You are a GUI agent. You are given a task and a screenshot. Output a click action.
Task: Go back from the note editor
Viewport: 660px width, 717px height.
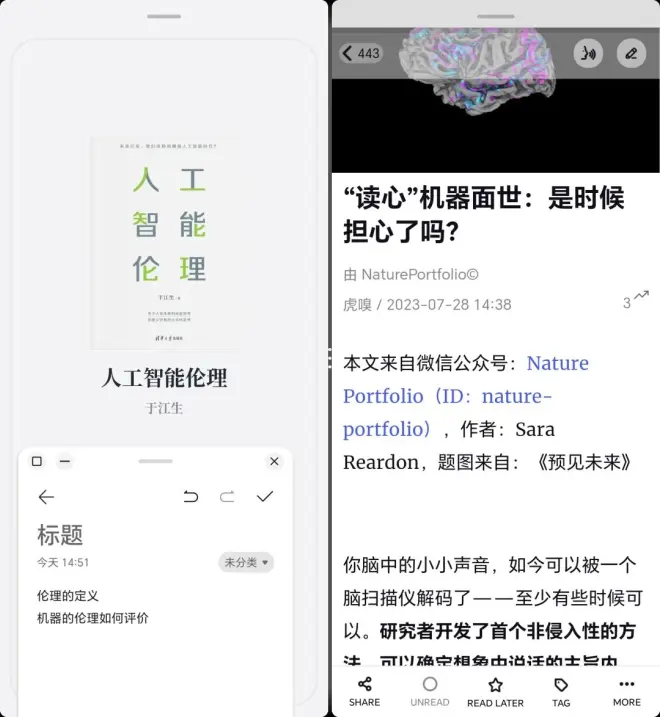[46, 497]
